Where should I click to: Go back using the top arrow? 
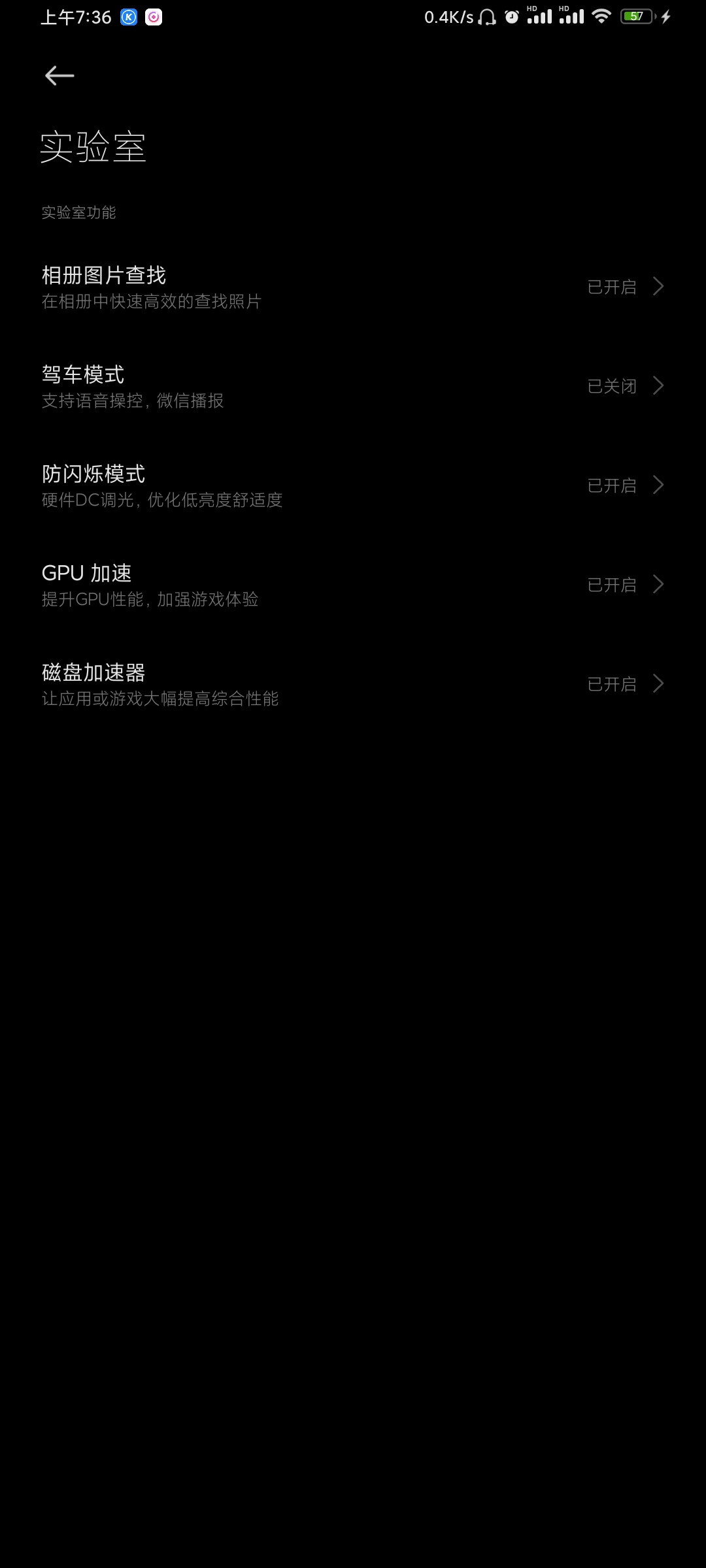[x=59, y=76]
